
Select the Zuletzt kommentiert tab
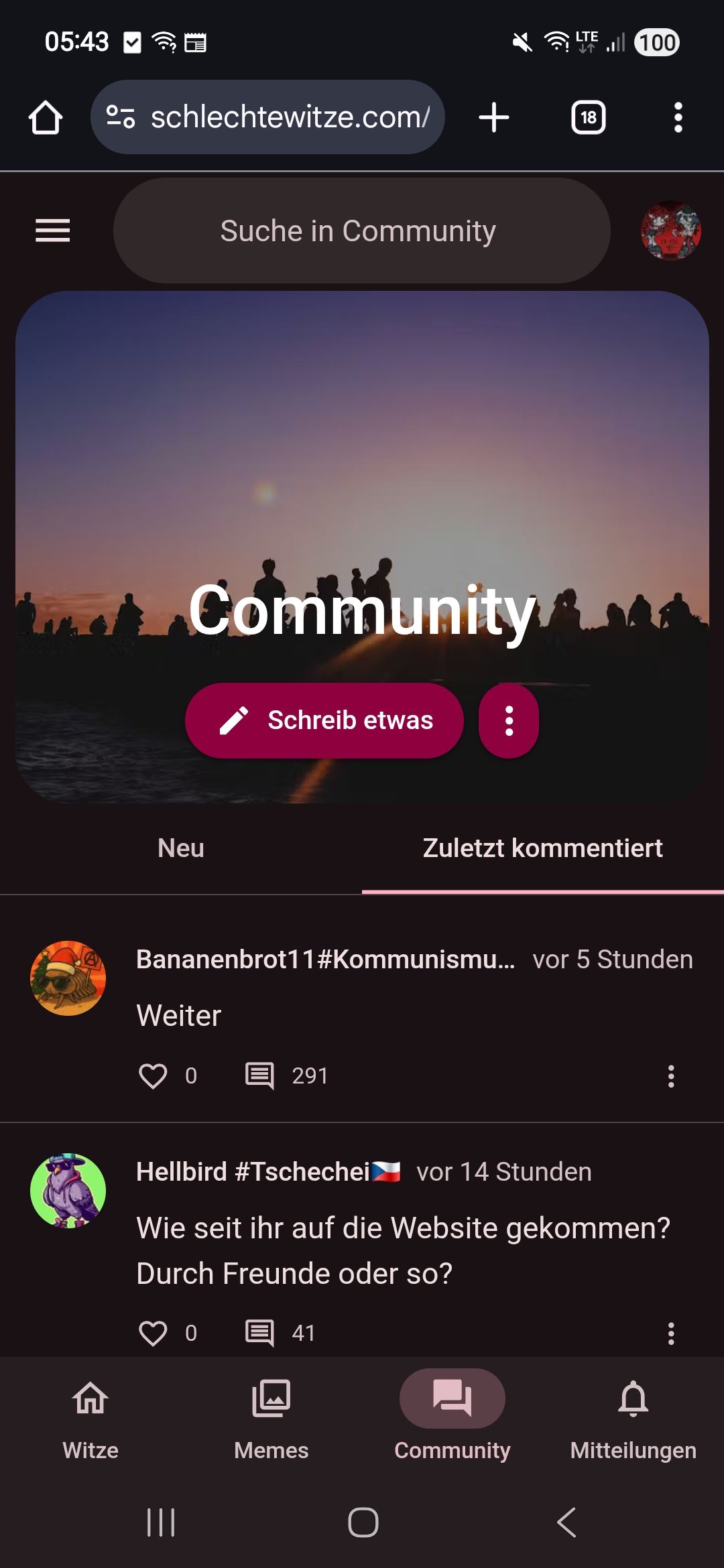coord(542,848)
